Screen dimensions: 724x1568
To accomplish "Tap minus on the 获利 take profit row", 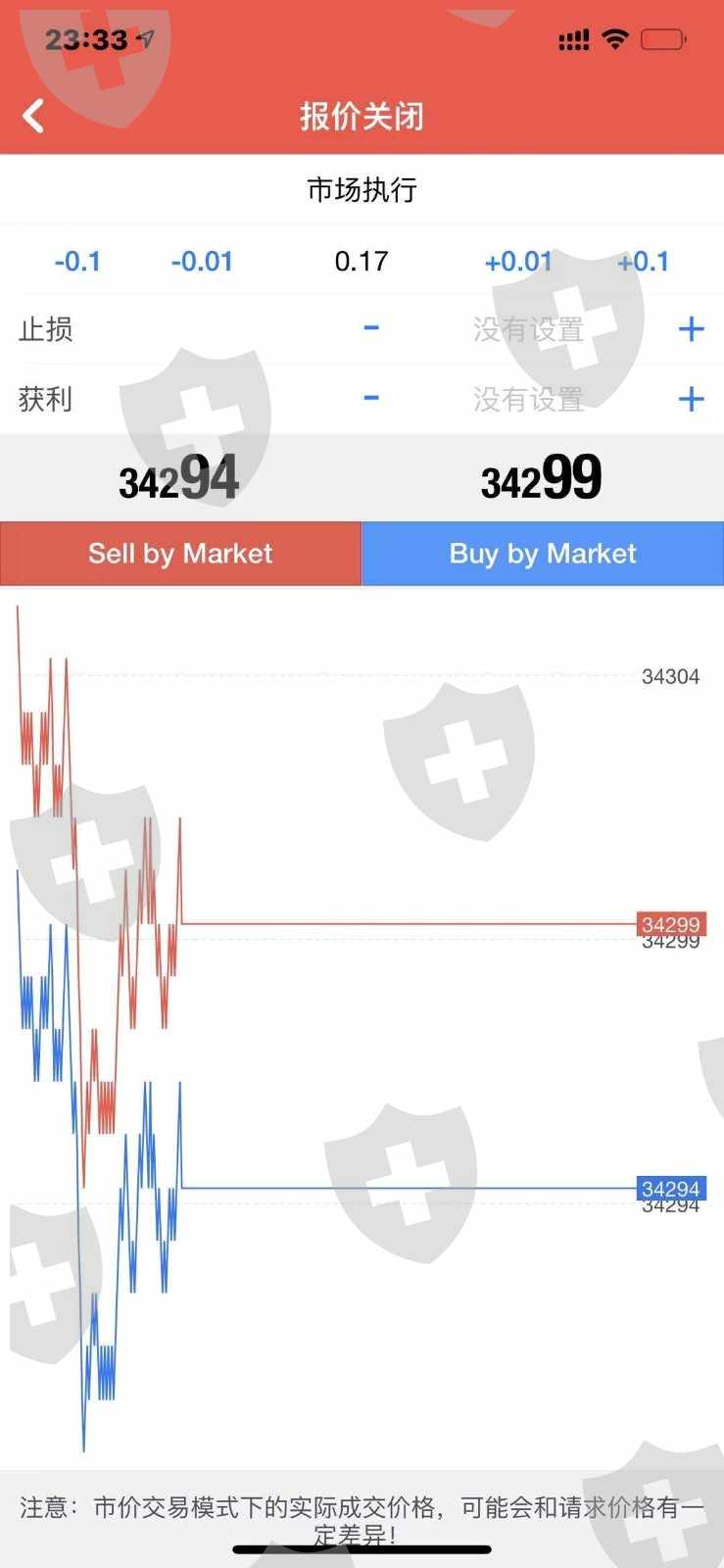I will coord(371,398).
